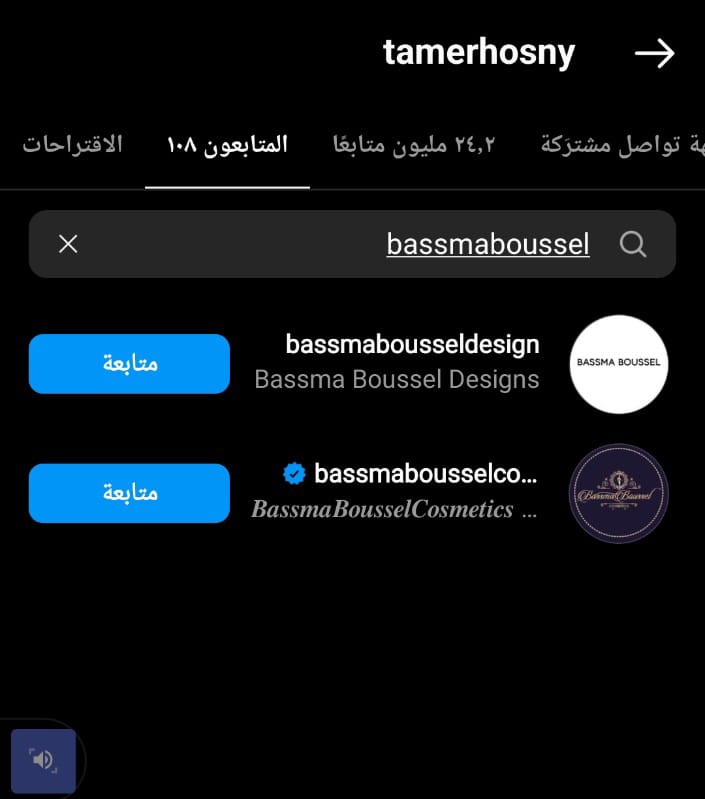Switch to the ٢٤,٢ مليون متابعًا tab

coord(414,145)
